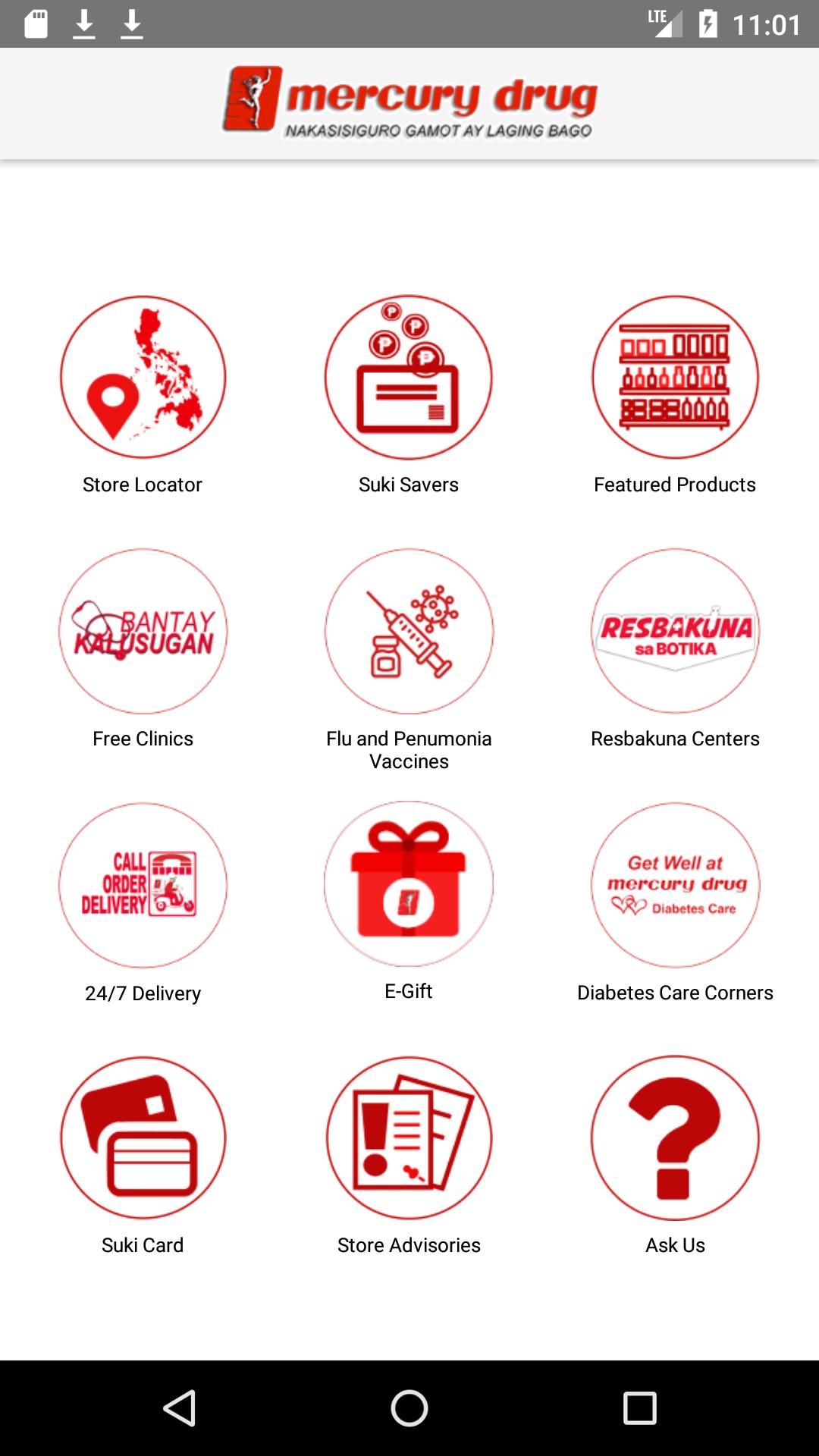
Task: Tap a download notification icon in status bar
Action: click(x=85, y=22)
